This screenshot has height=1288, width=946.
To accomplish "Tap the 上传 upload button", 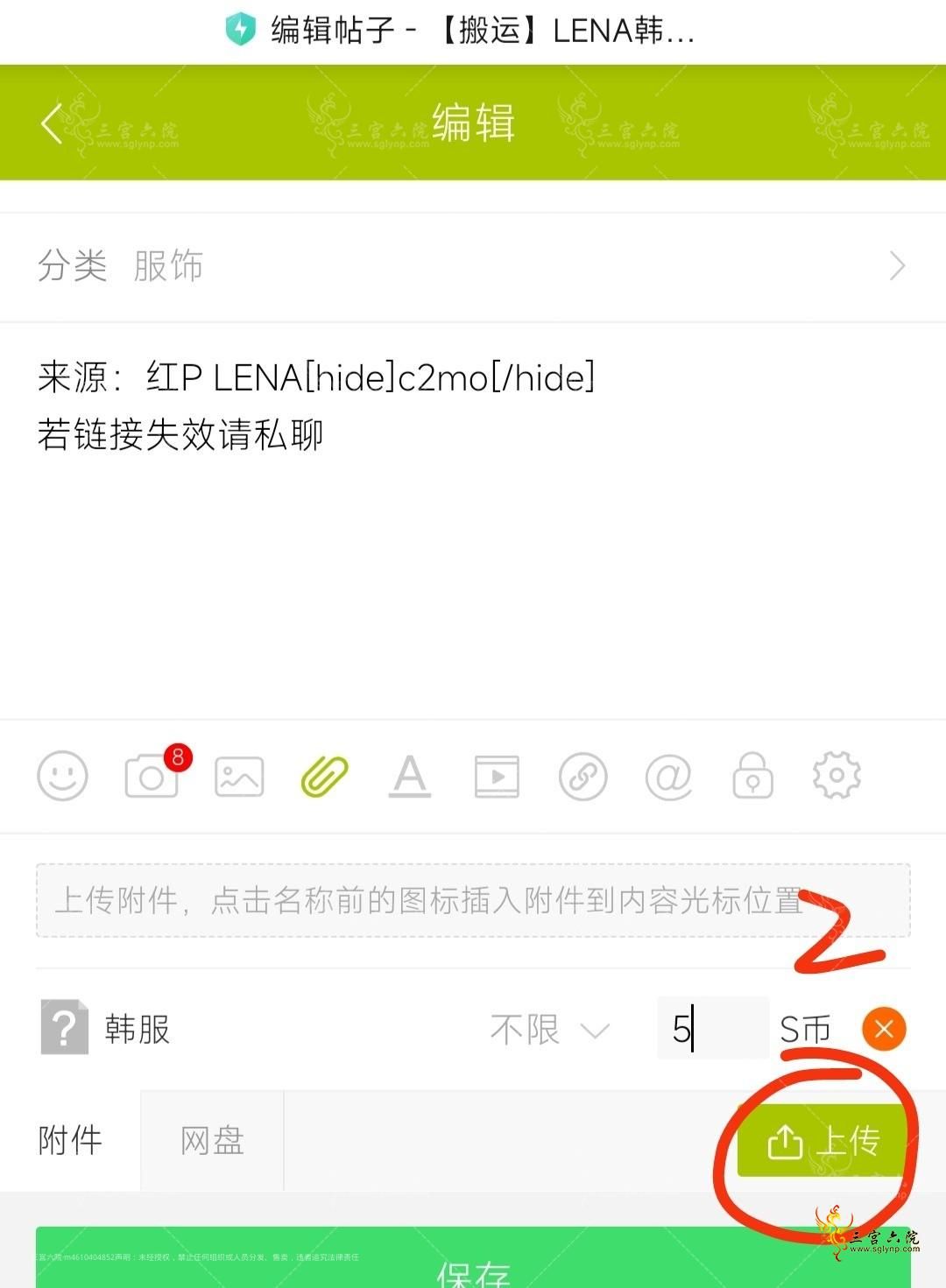I will (822, 1140).
